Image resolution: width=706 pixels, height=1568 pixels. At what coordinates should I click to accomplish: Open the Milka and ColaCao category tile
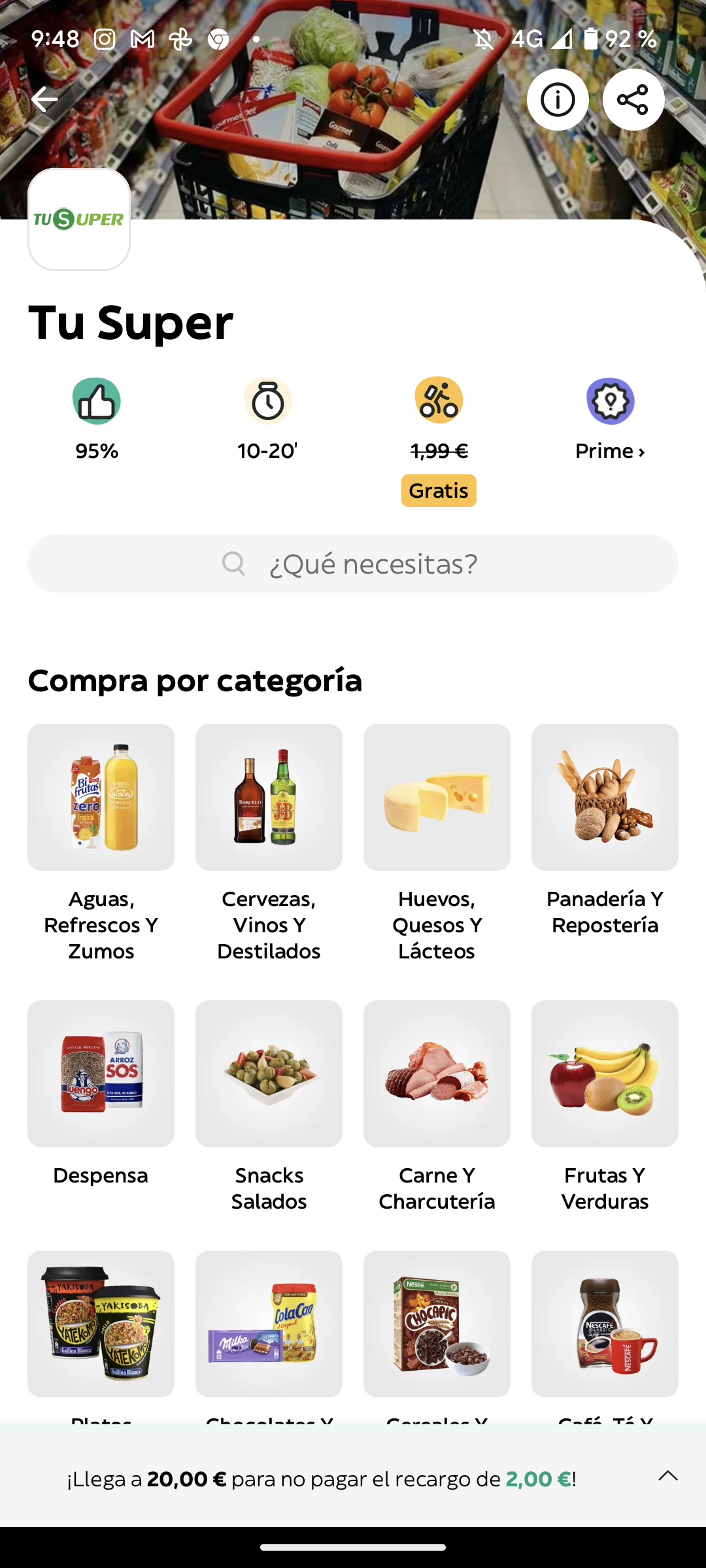point(269,1324)
